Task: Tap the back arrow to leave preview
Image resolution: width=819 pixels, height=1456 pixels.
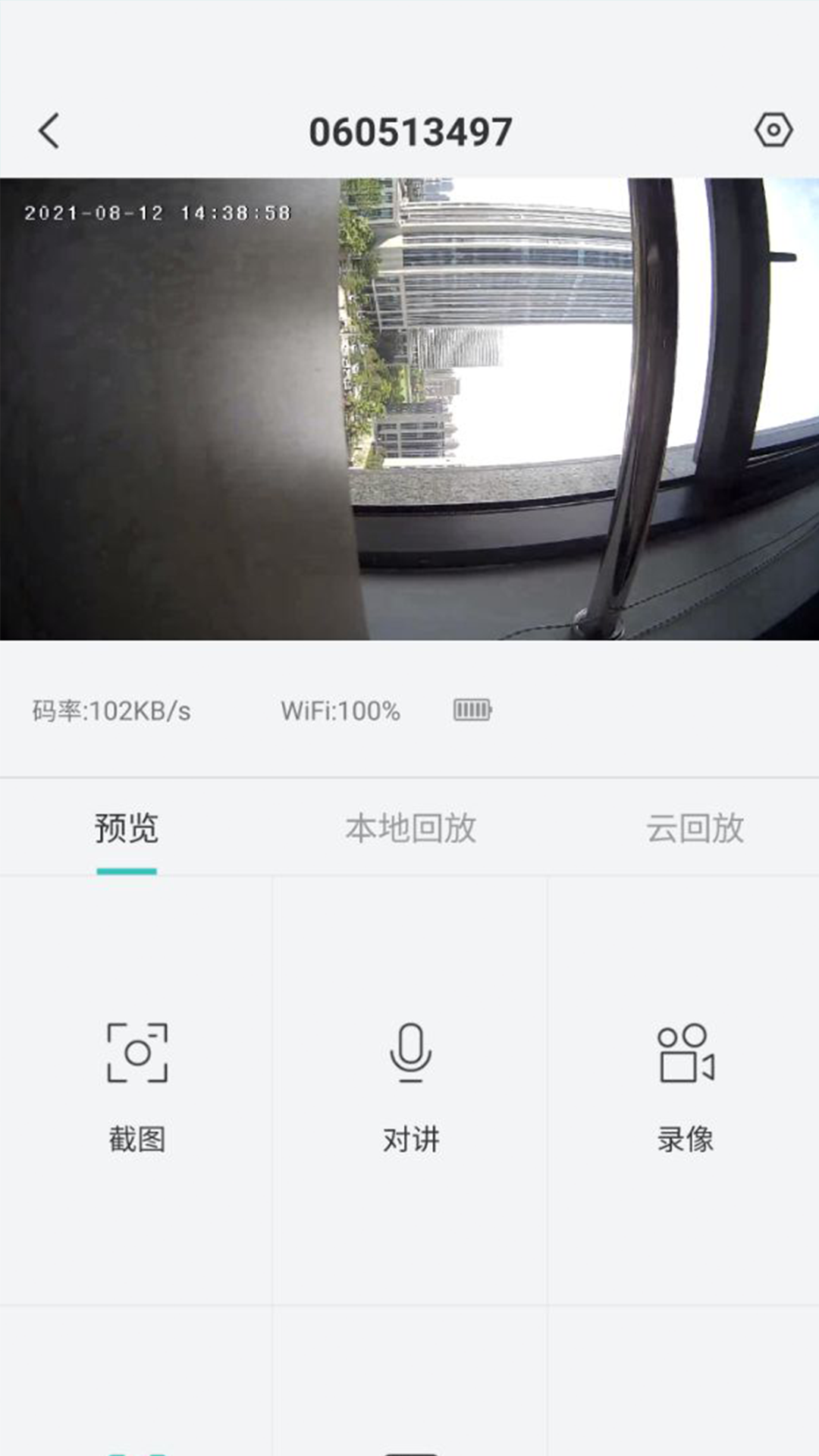Action: click(x=49, y=130)
